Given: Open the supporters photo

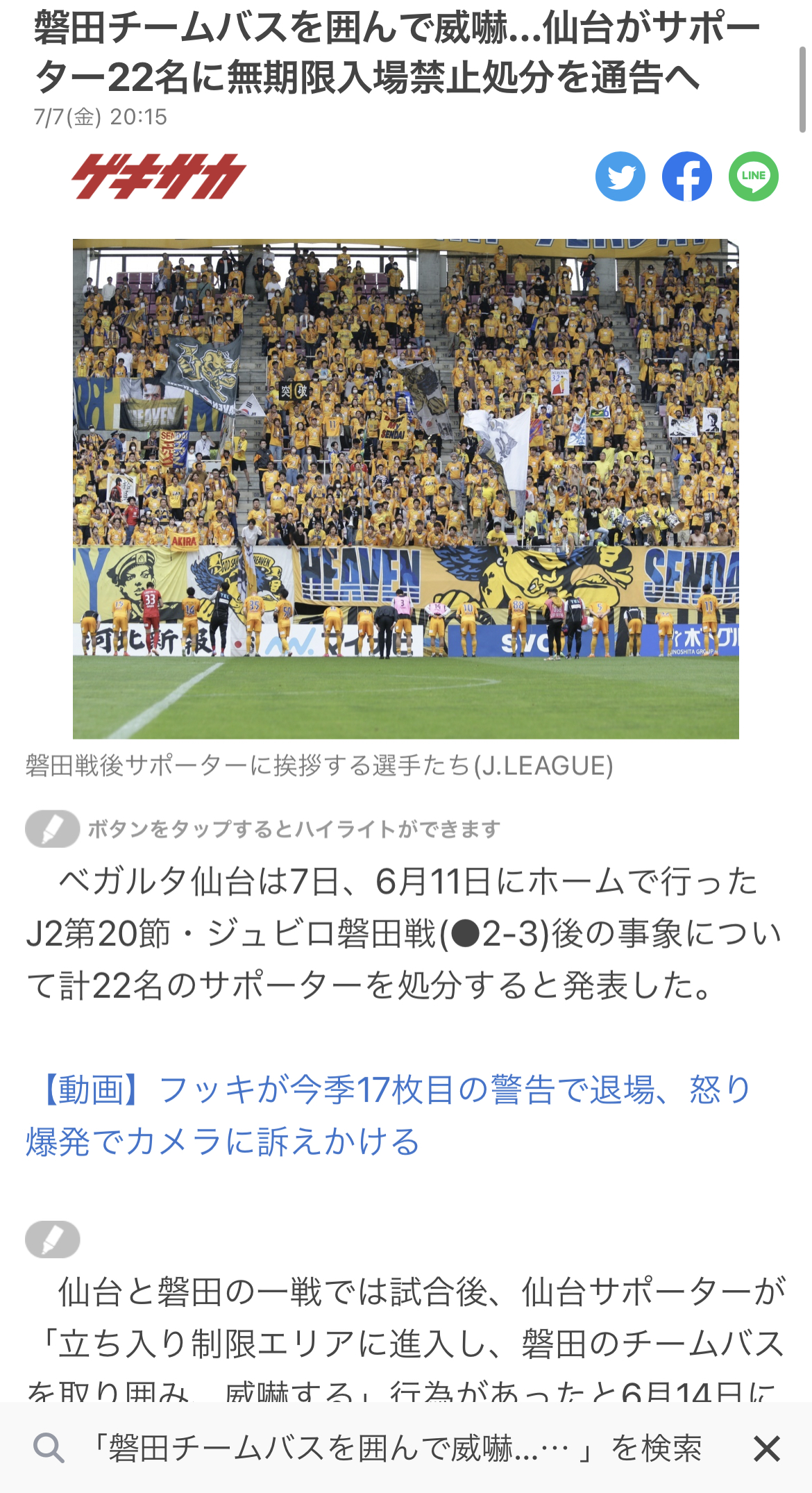Looking at the screenshot, I should [406, 489].
